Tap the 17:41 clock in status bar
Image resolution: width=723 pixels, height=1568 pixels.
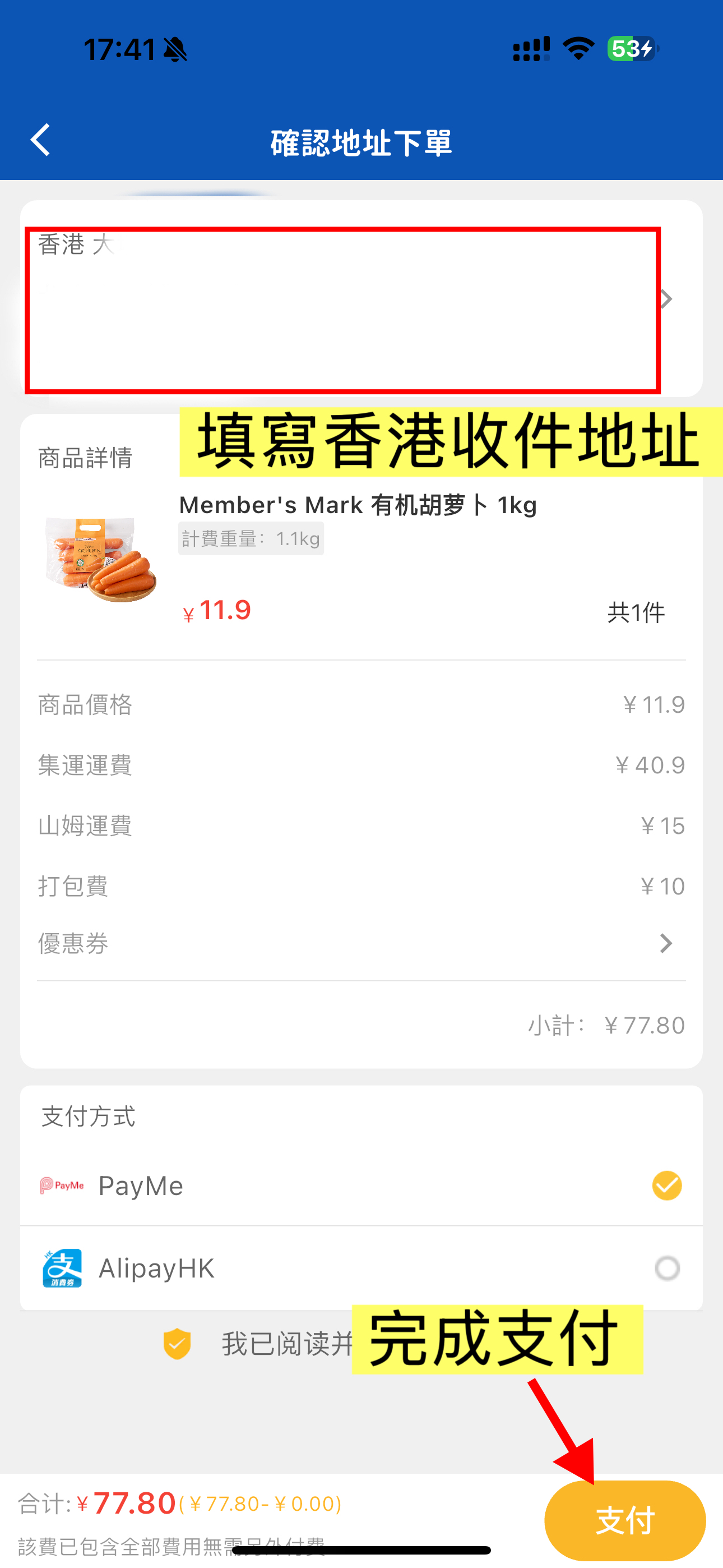point(119,49)
